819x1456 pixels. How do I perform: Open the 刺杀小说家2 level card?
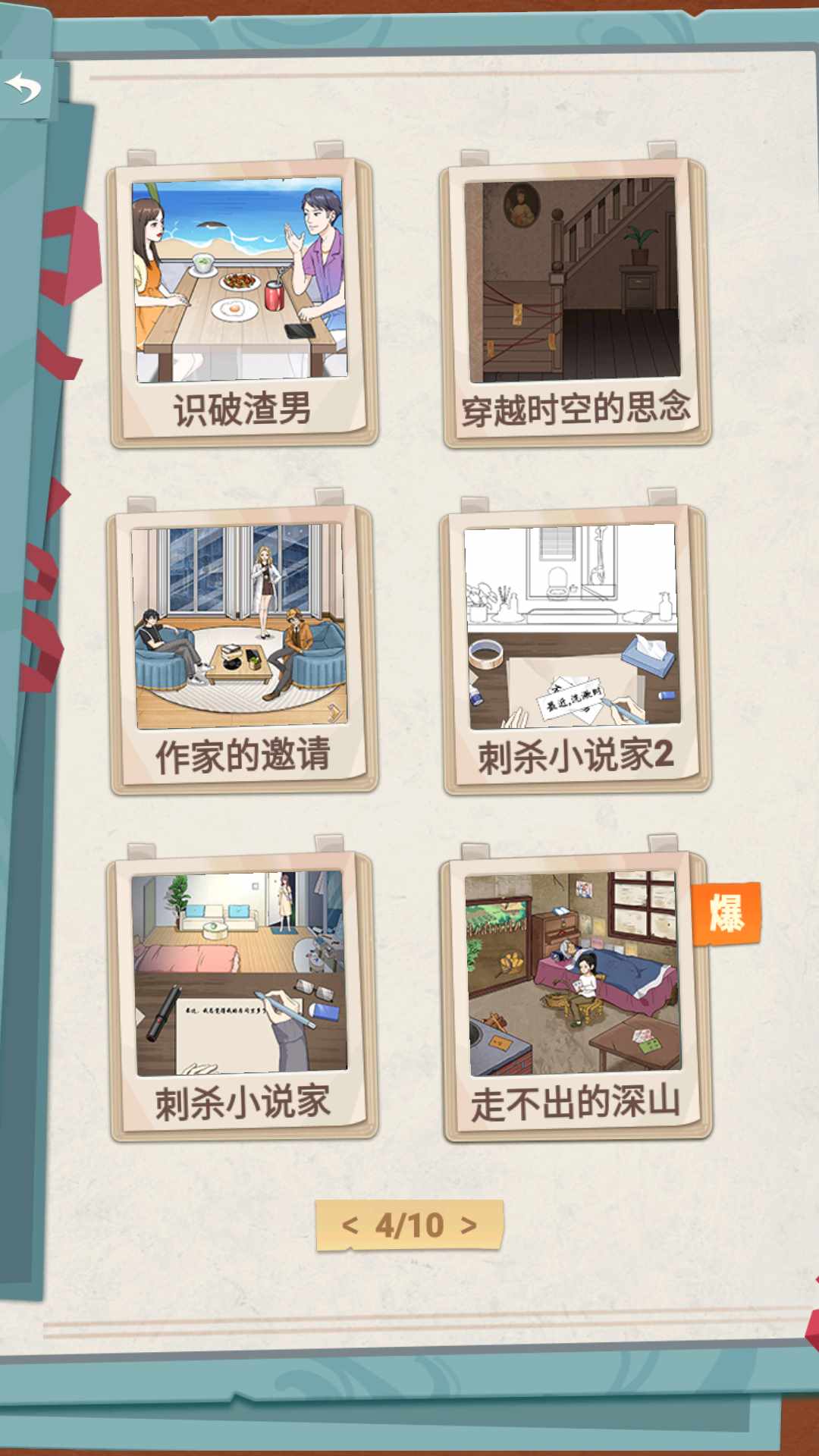click(x=575, y=646)
